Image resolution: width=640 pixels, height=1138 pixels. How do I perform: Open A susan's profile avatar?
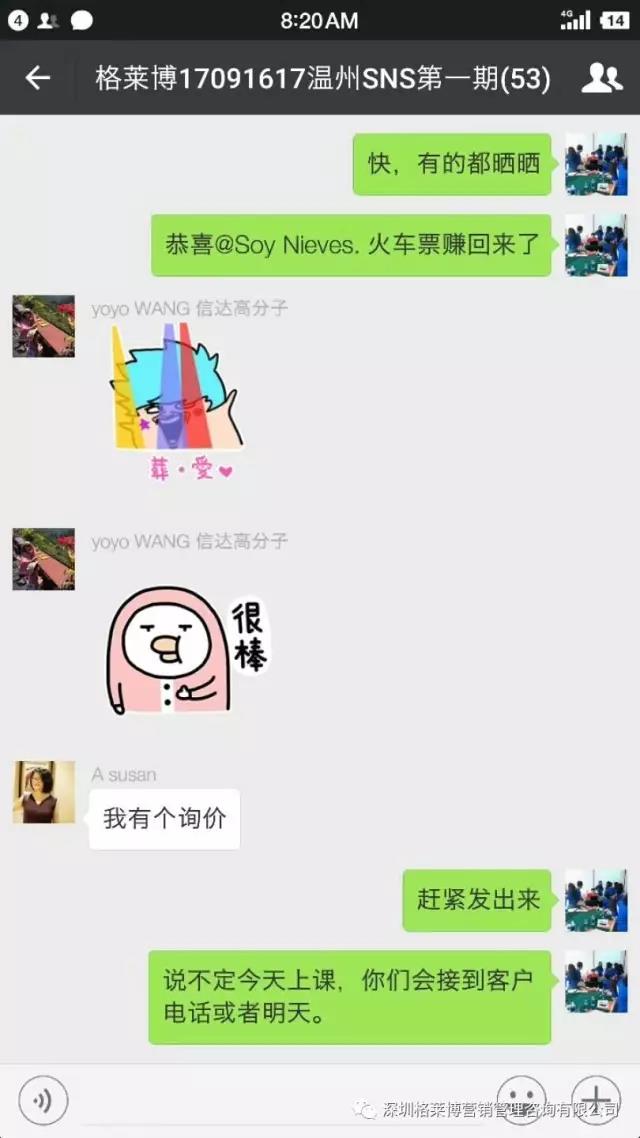[44, 792]
